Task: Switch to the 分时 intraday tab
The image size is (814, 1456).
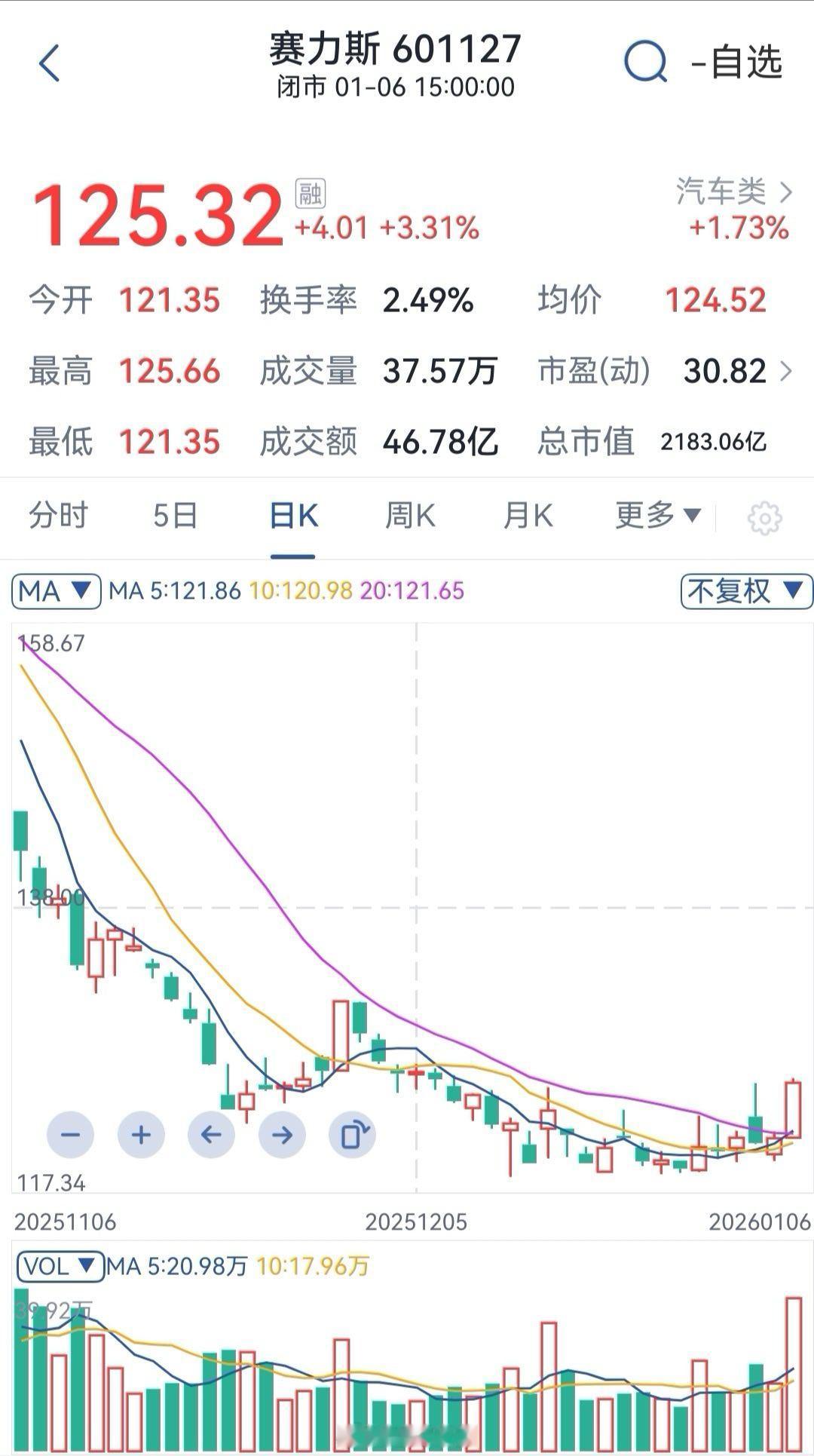Action: [60, 516]
